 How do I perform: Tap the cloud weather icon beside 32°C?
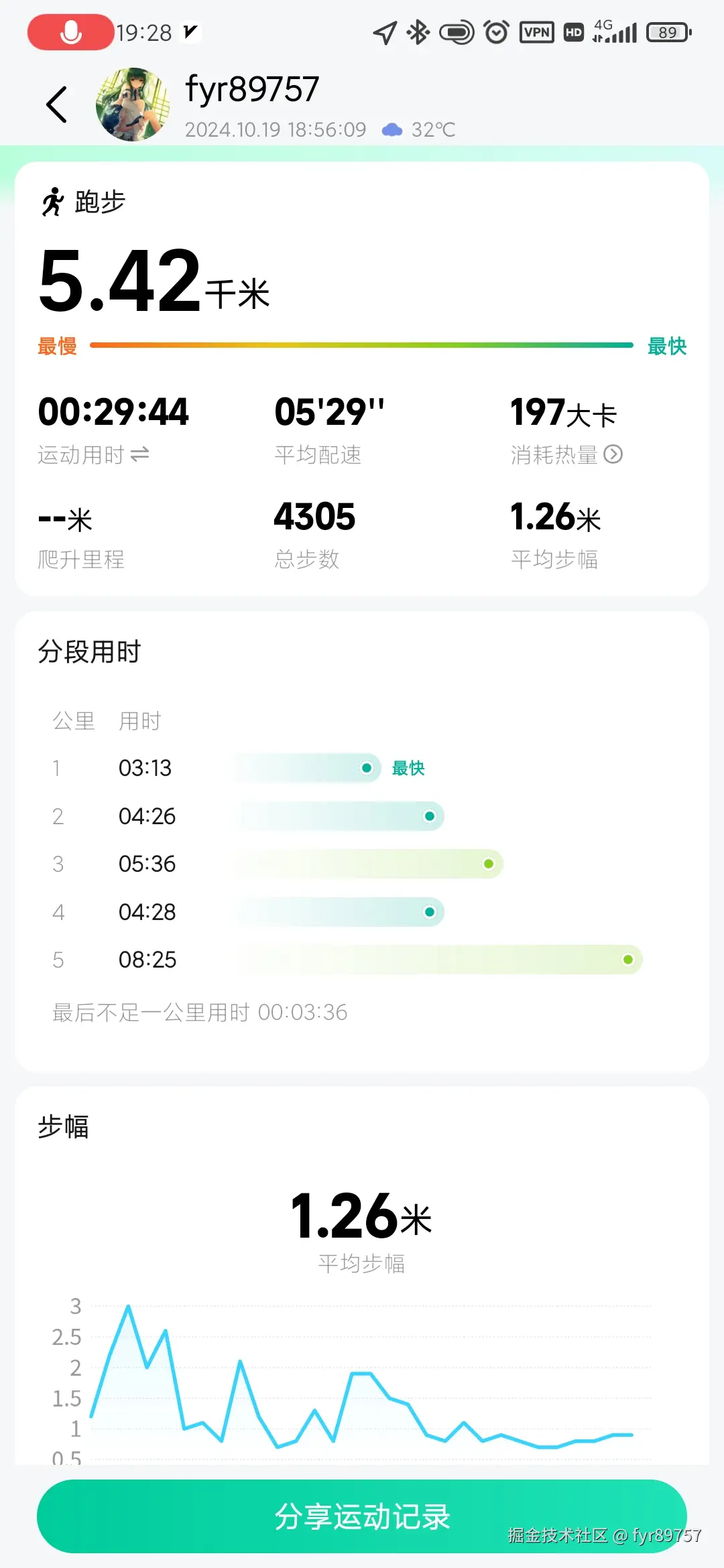394,128
